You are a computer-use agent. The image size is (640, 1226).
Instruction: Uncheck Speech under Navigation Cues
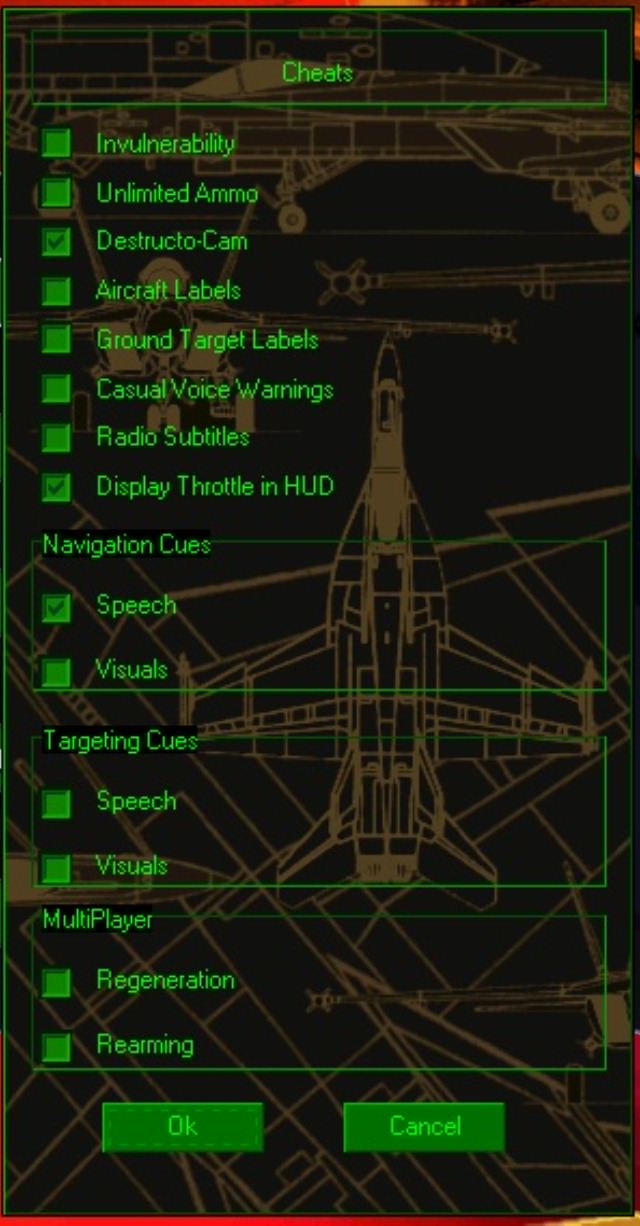tap(57, 607)
